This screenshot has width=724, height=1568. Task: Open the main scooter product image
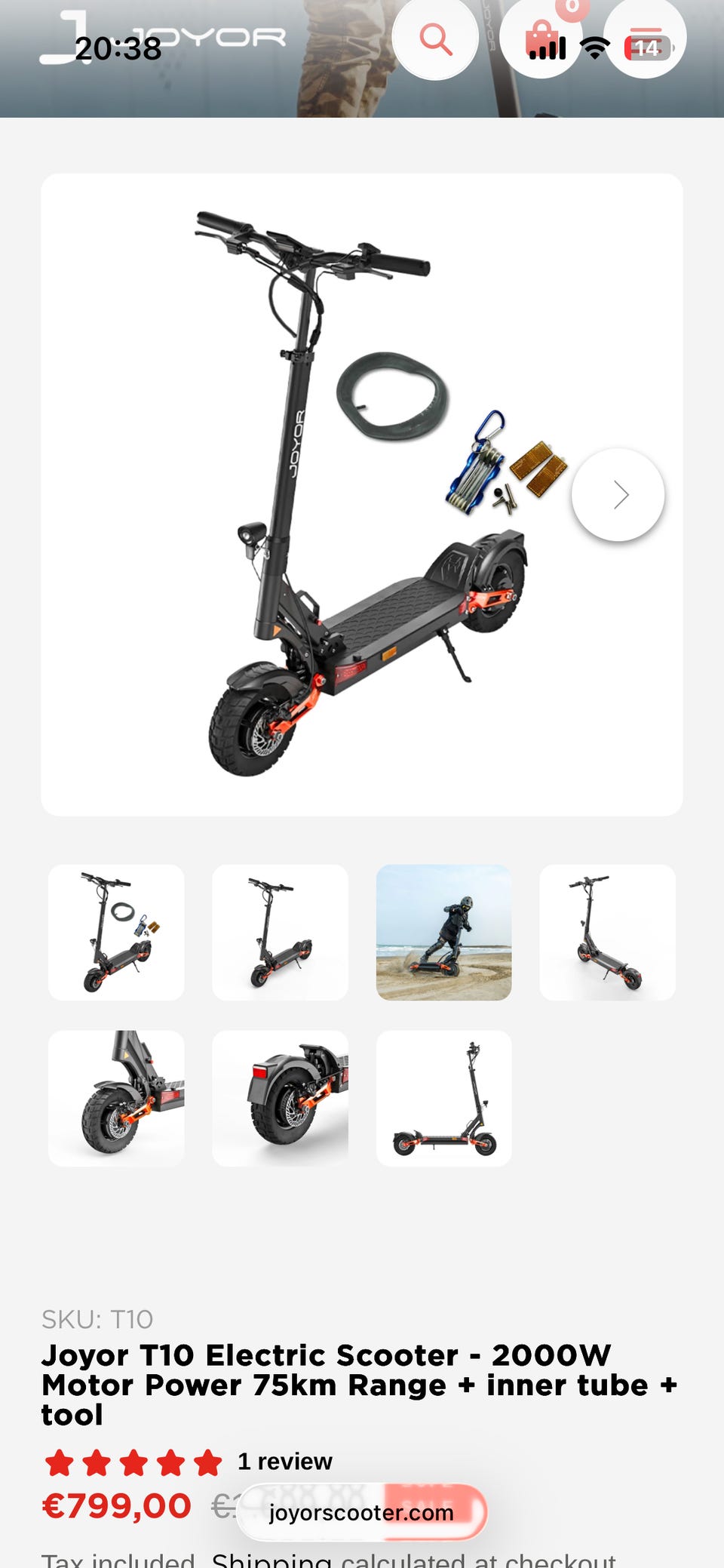[x=362, y=494]
